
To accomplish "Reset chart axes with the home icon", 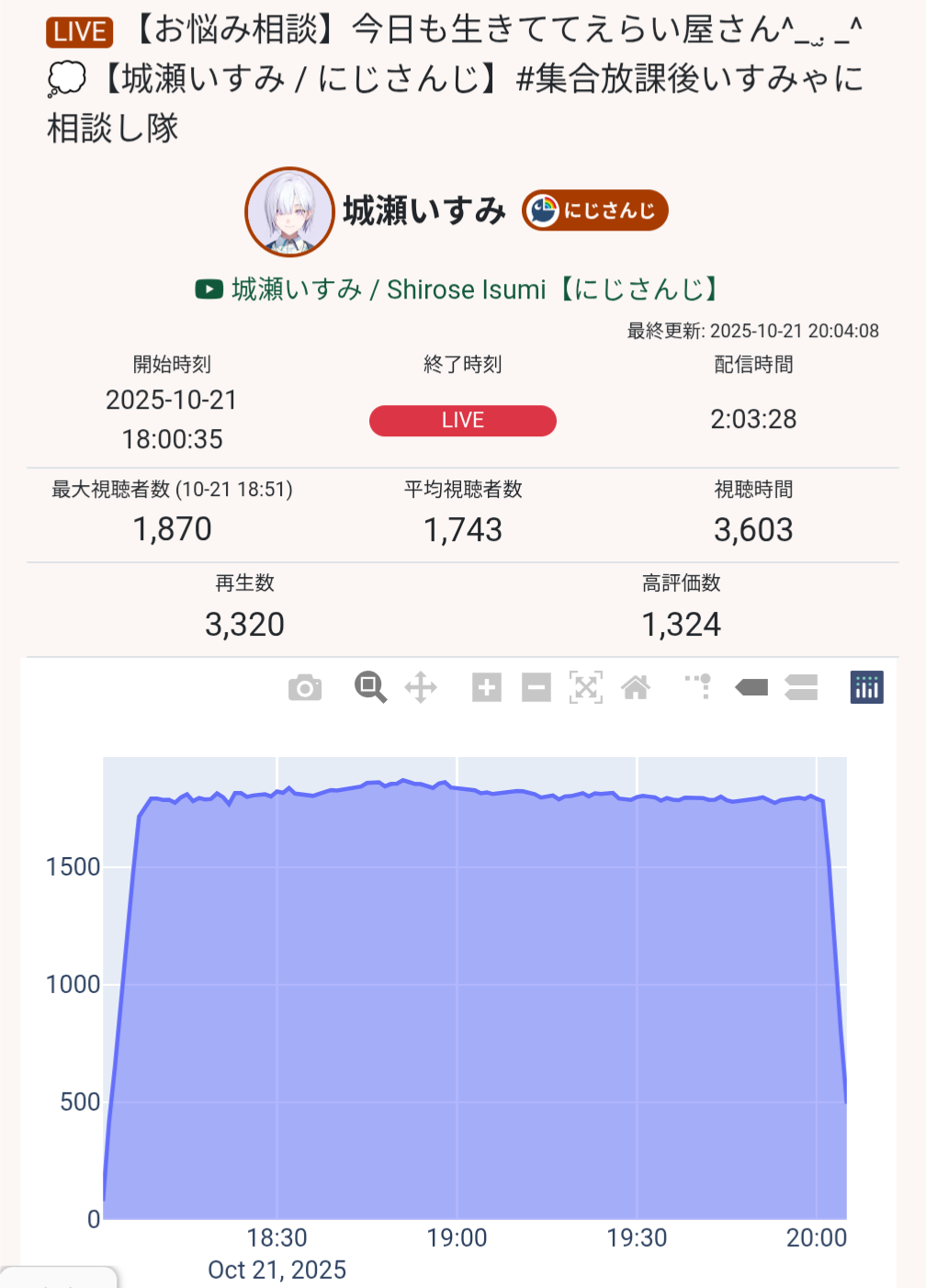I will [x=636, y=687].
